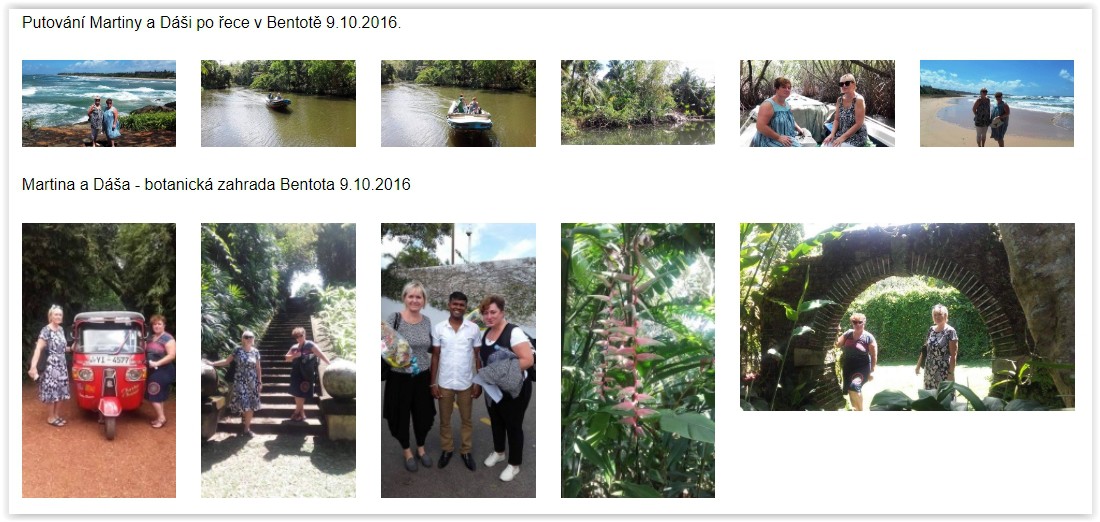Open the stone arch garden photo
This screenshot has width=1100, height=522.
coord(907,316)
